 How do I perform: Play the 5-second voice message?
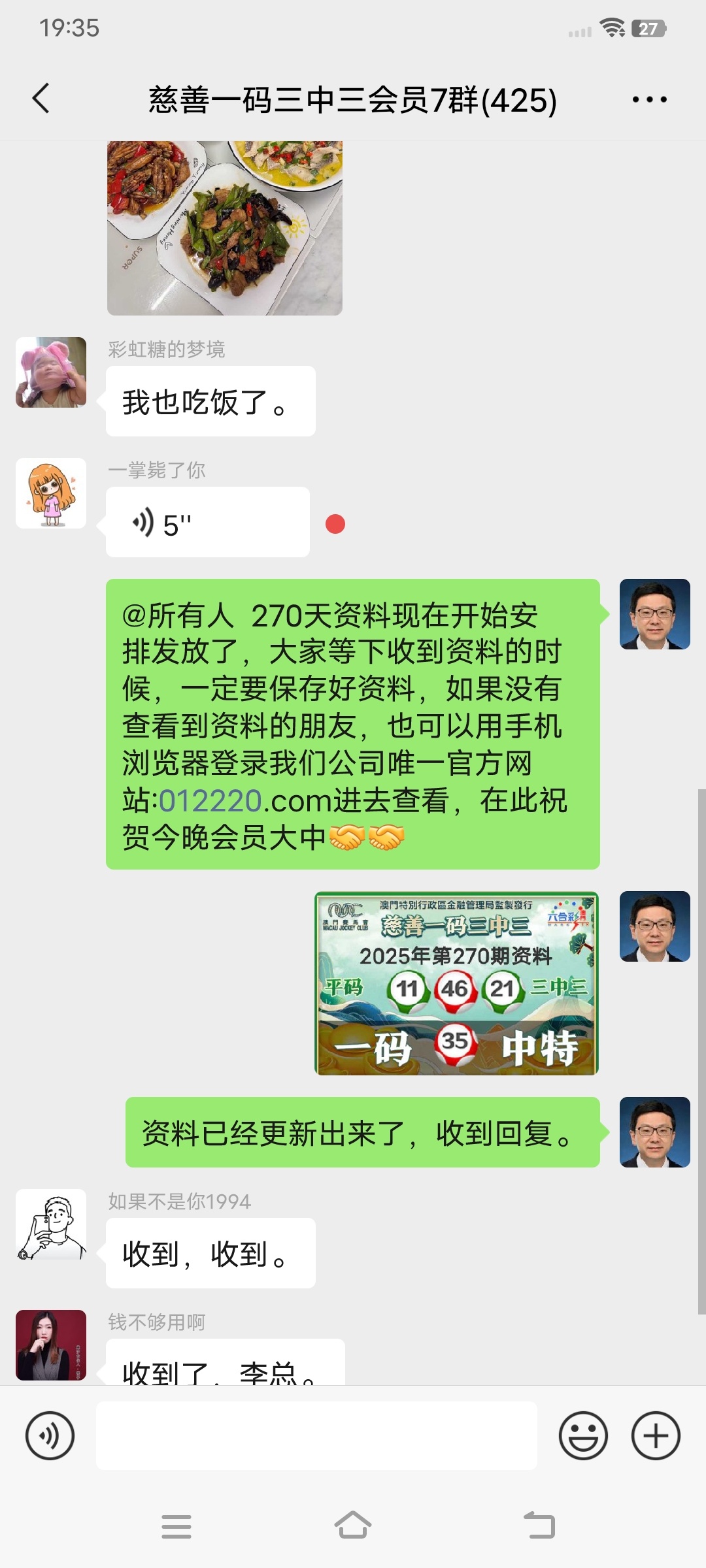207,523
